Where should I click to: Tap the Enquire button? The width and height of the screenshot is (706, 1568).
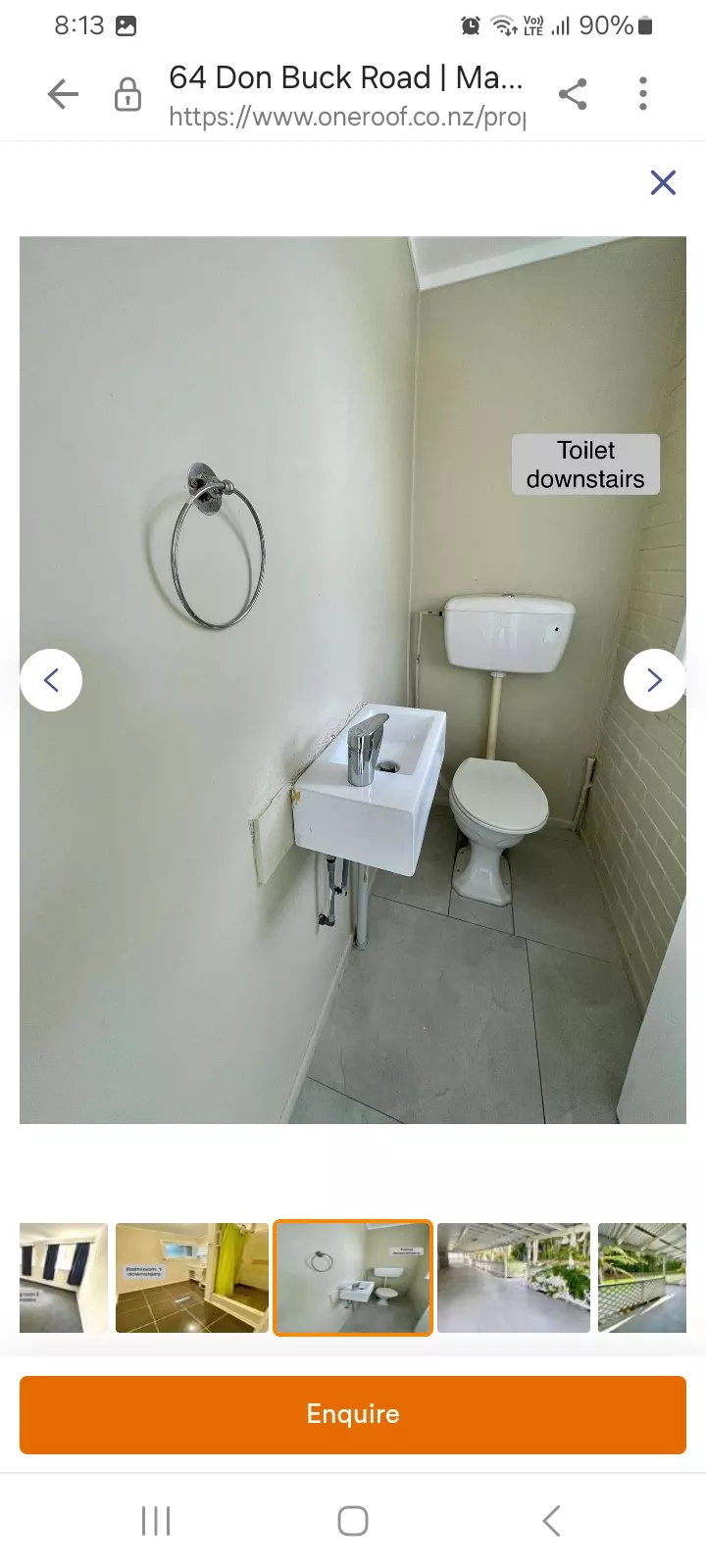coord(353,1414)
